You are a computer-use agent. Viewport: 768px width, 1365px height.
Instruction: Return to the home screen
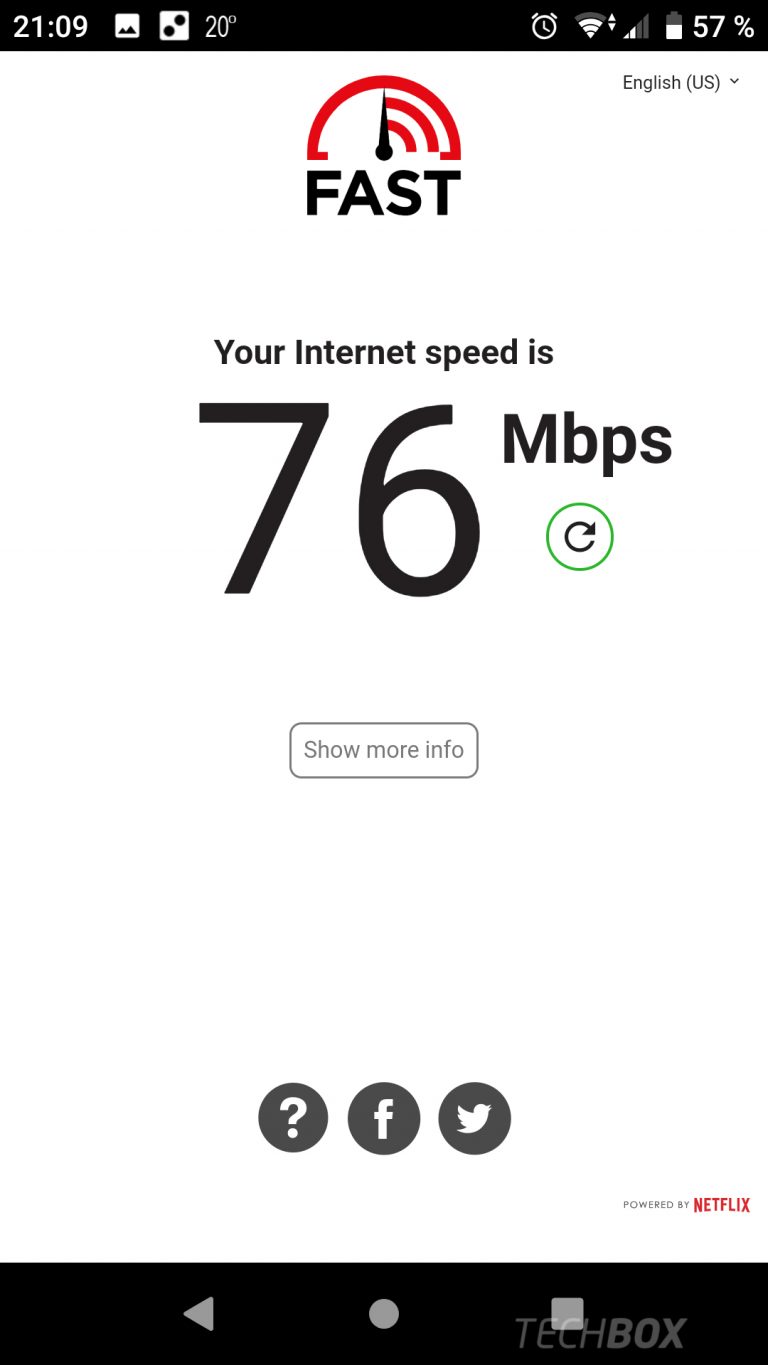point(384,1314)
